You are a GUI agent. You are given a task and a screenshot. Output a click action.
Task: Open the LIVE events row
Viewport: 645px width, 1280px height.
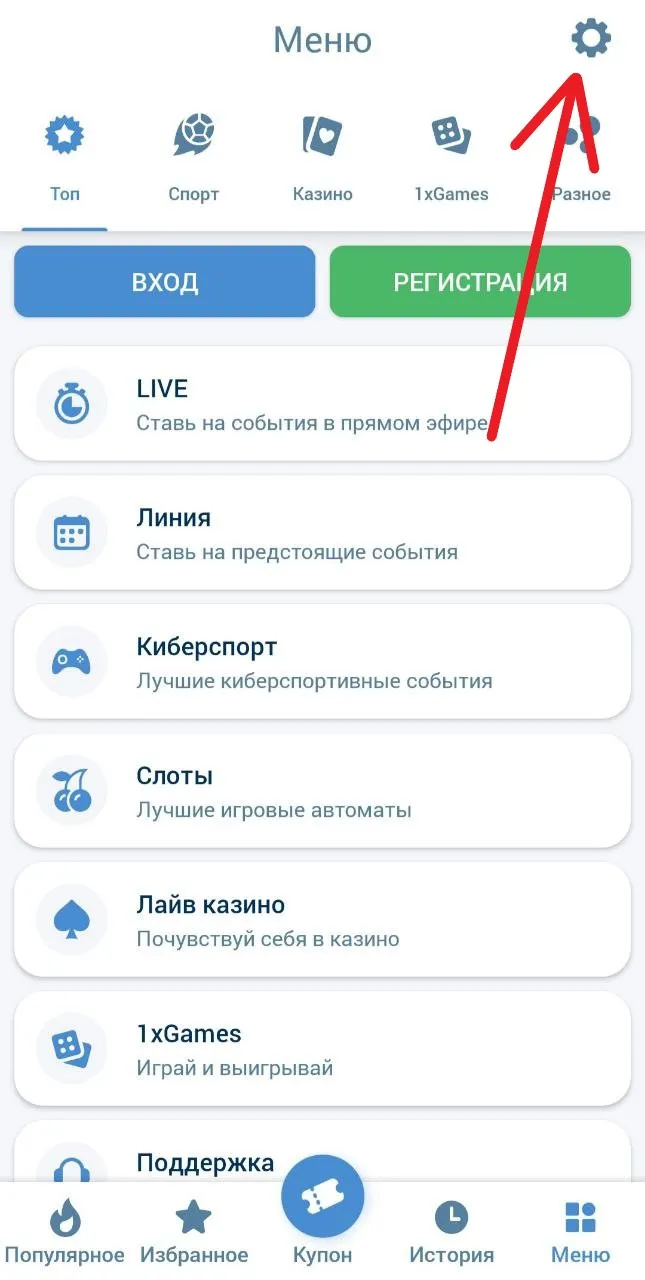click(322, 404)
